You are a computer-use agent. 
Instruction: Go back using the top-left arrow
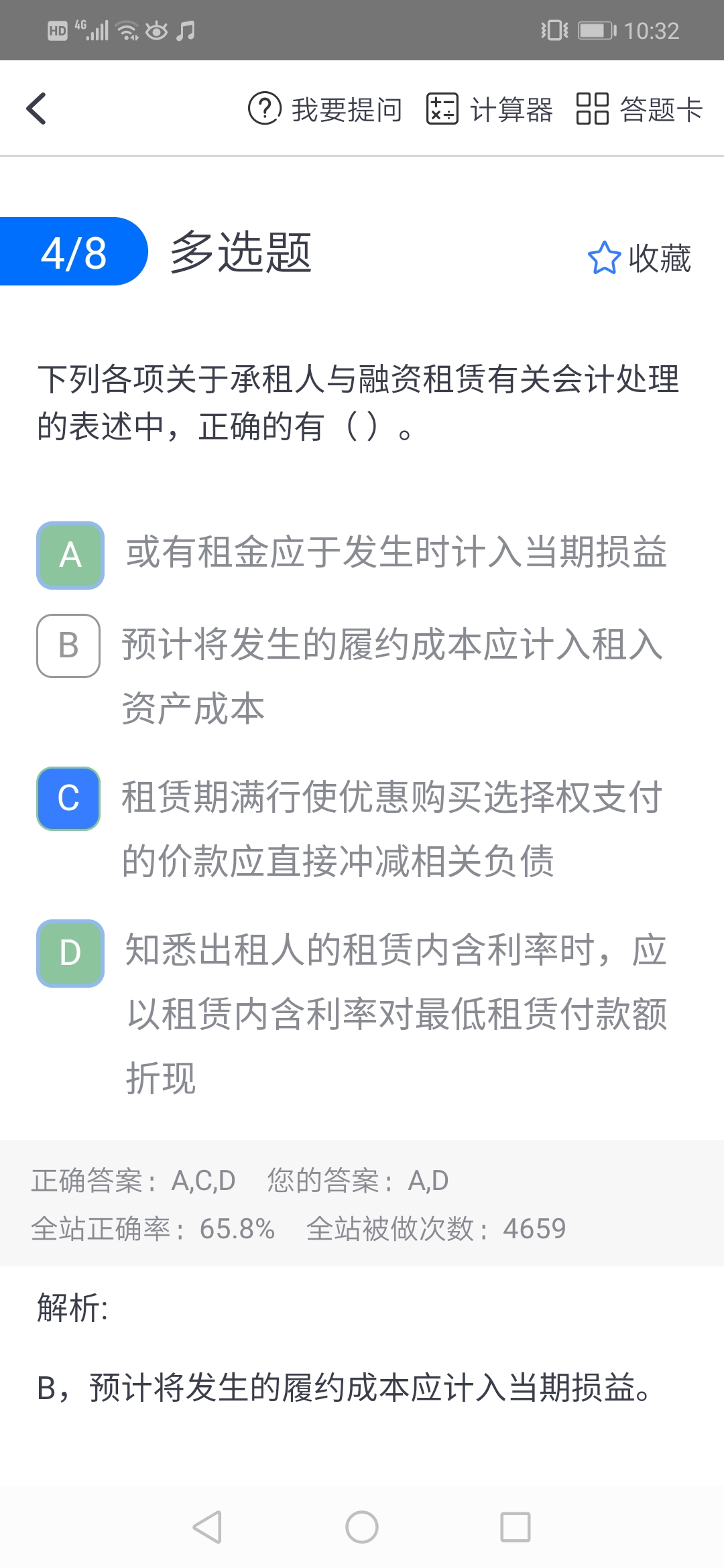click(36, 109)
